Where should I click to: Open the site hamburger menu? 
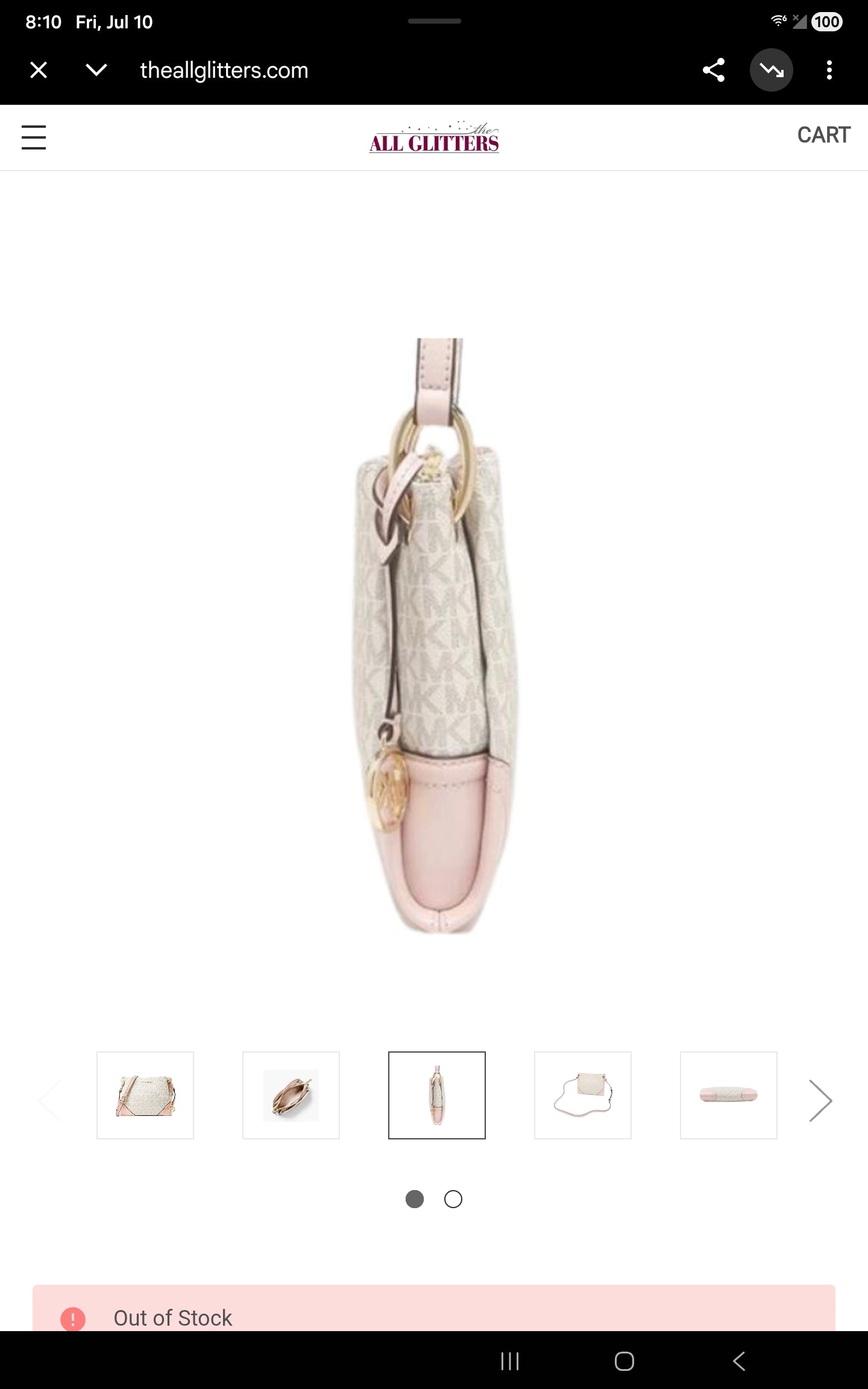pyautogui.click(x=34, y=137)
